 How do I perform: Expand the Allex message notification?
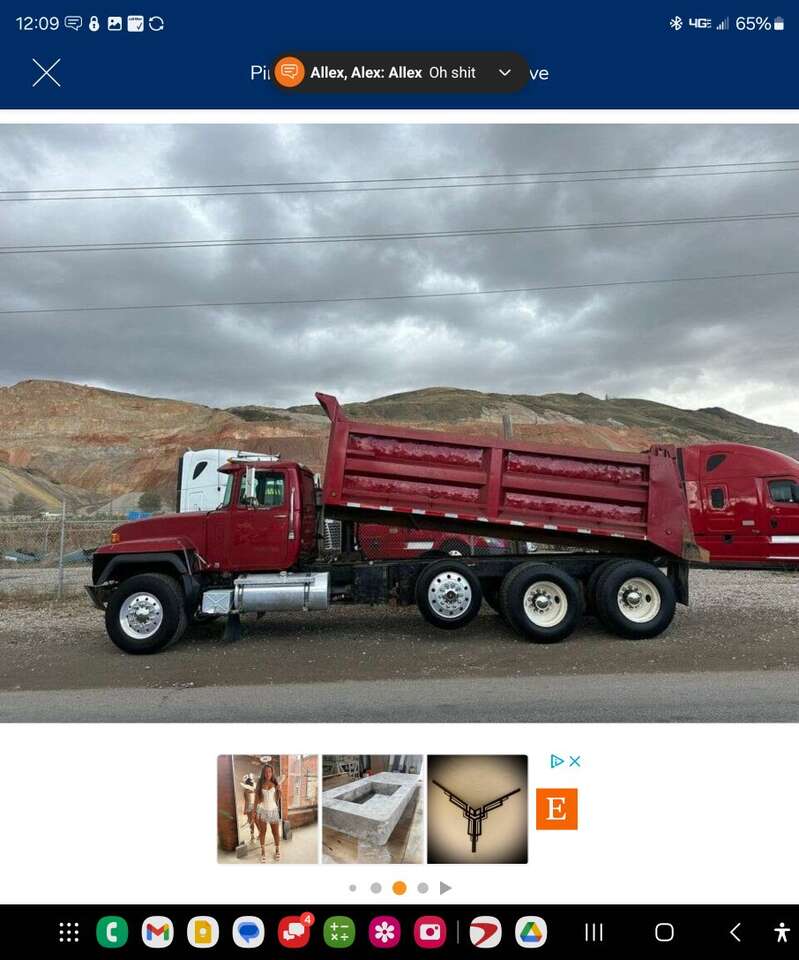(x=505, y=72)
